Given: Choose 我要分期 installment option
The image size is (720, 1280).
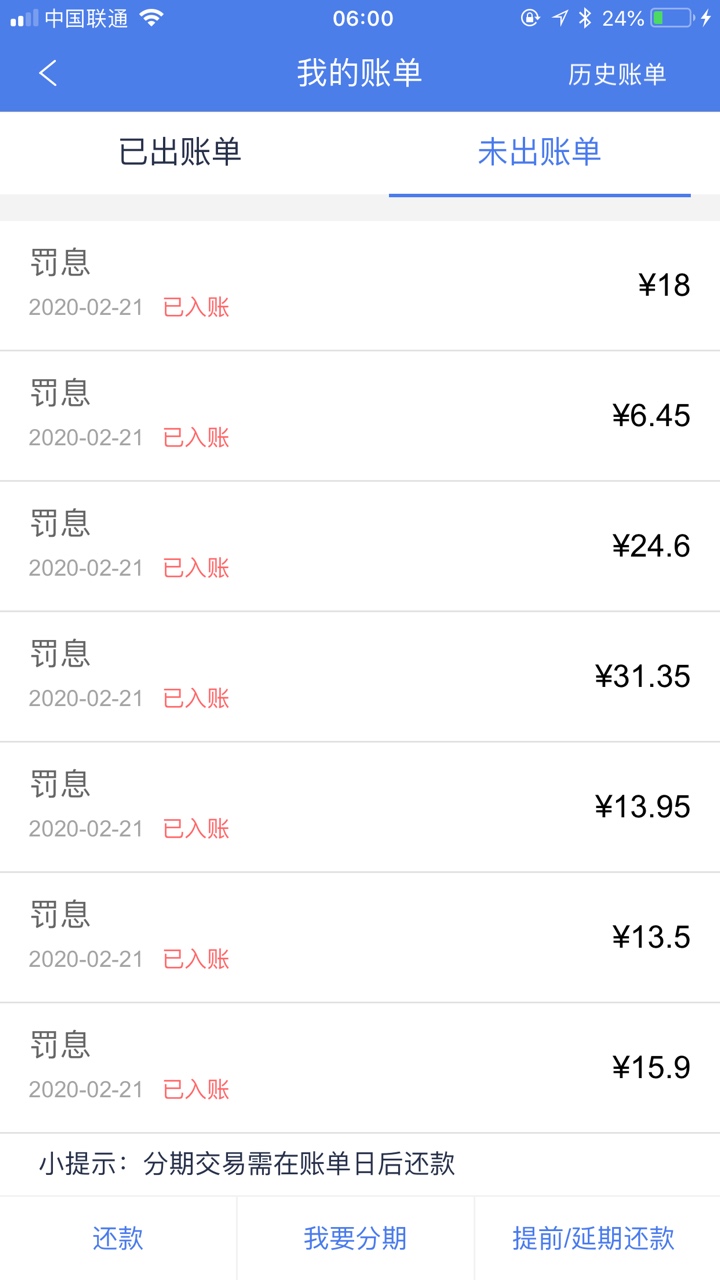Looking at the screenshot, I should [x=355, y=1238].
